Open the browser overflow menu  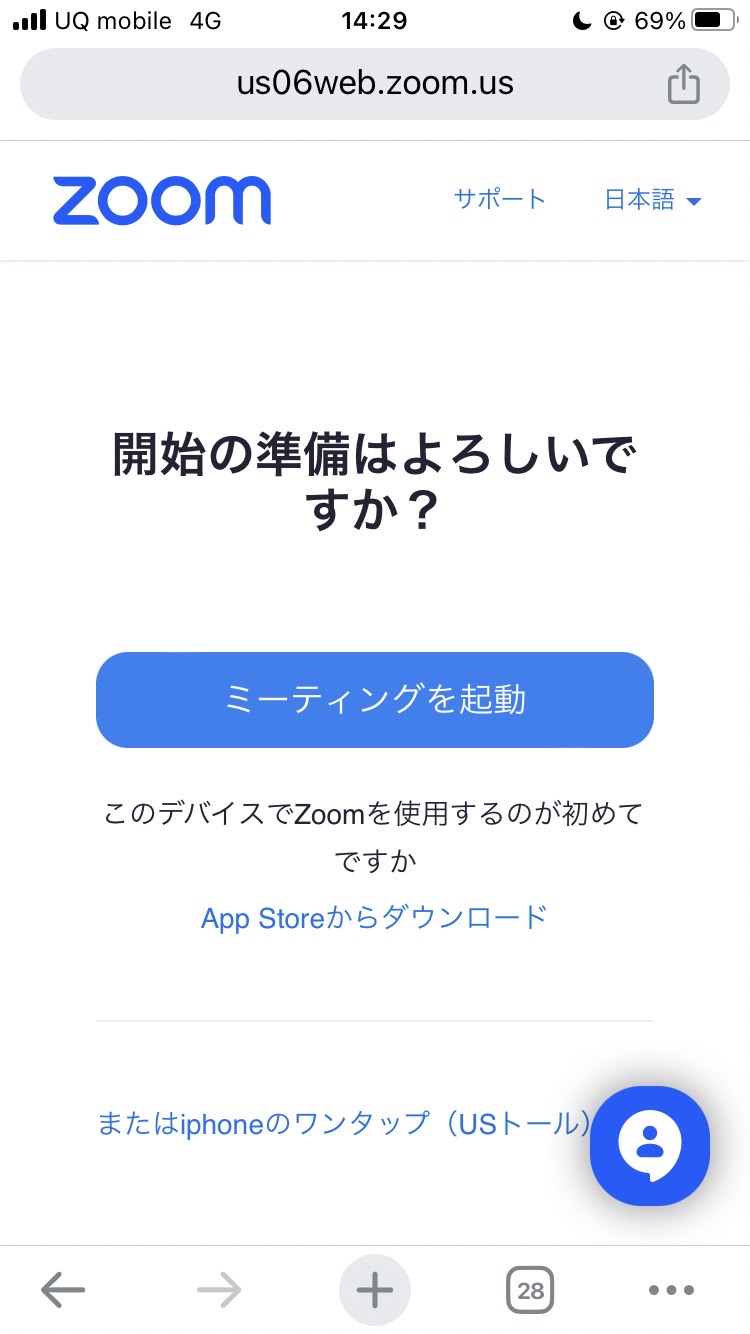click(671, 1291)
